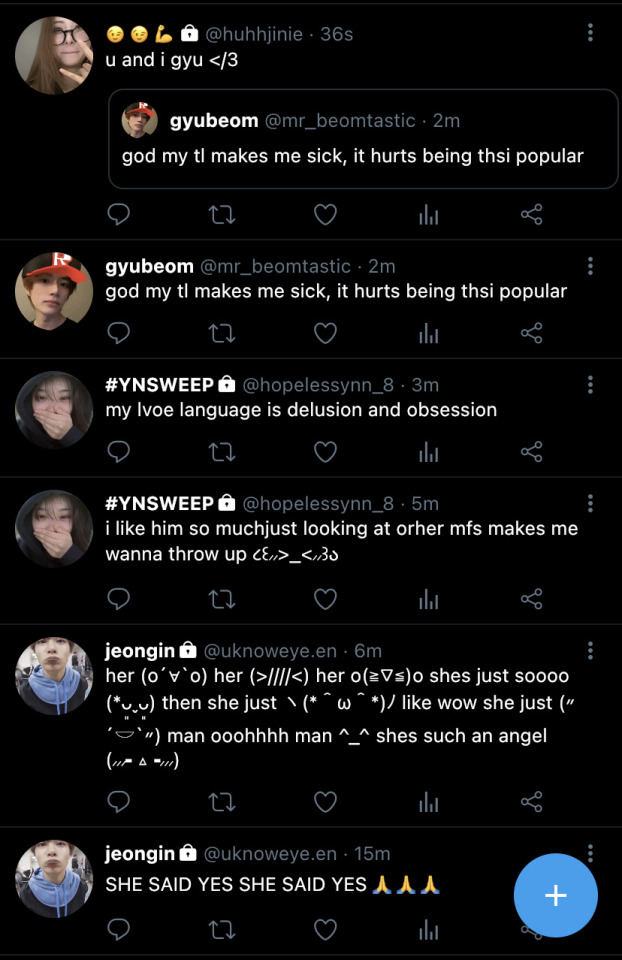
Task: Share the "i like him so much" tweet
Action: (x=532, y=599)
